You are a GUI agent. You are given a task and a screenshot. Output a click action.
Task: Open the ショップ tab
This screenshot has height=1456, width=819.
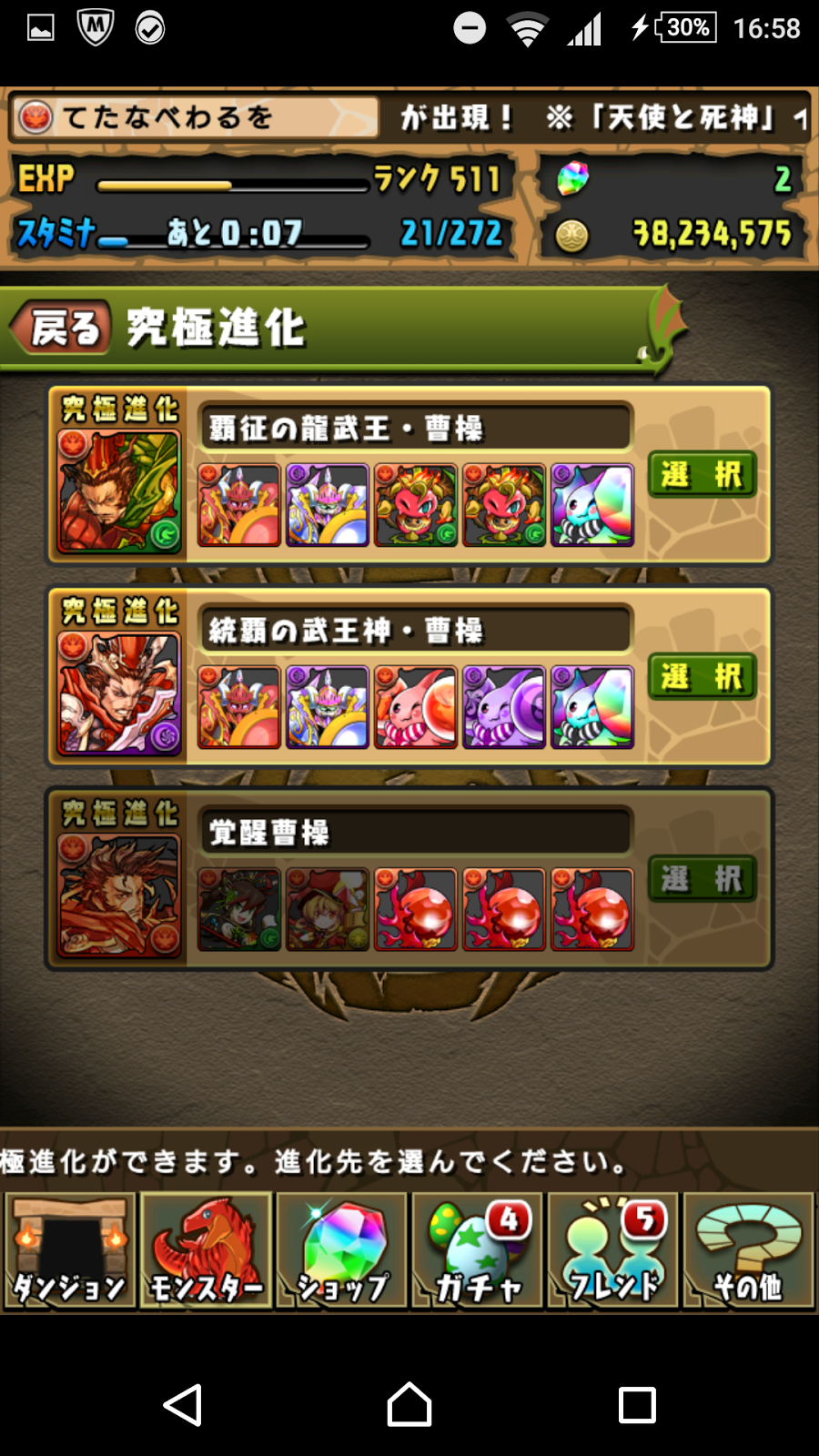[342, 1251]
